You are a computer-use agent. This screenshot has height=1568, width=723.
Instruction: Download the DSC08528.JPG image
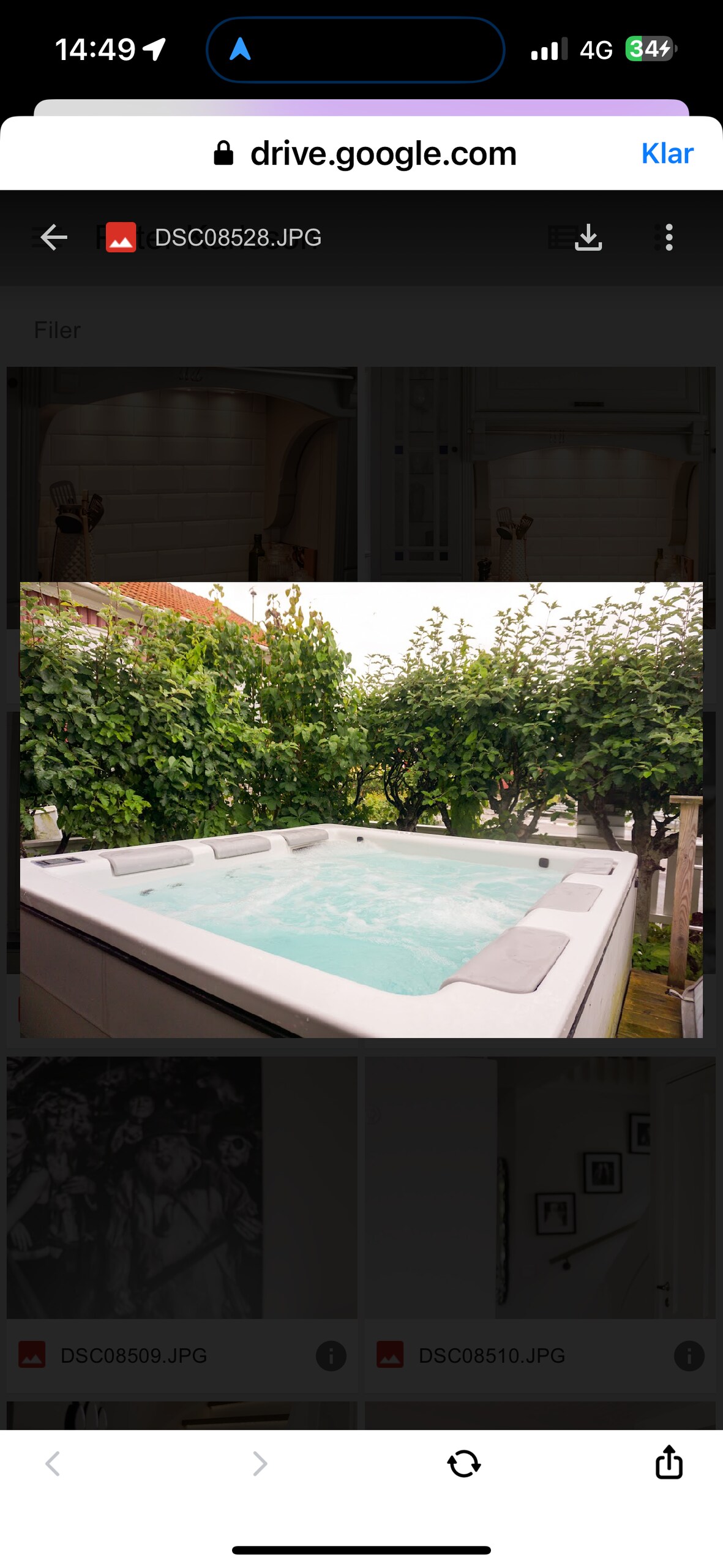pos(588,237)
